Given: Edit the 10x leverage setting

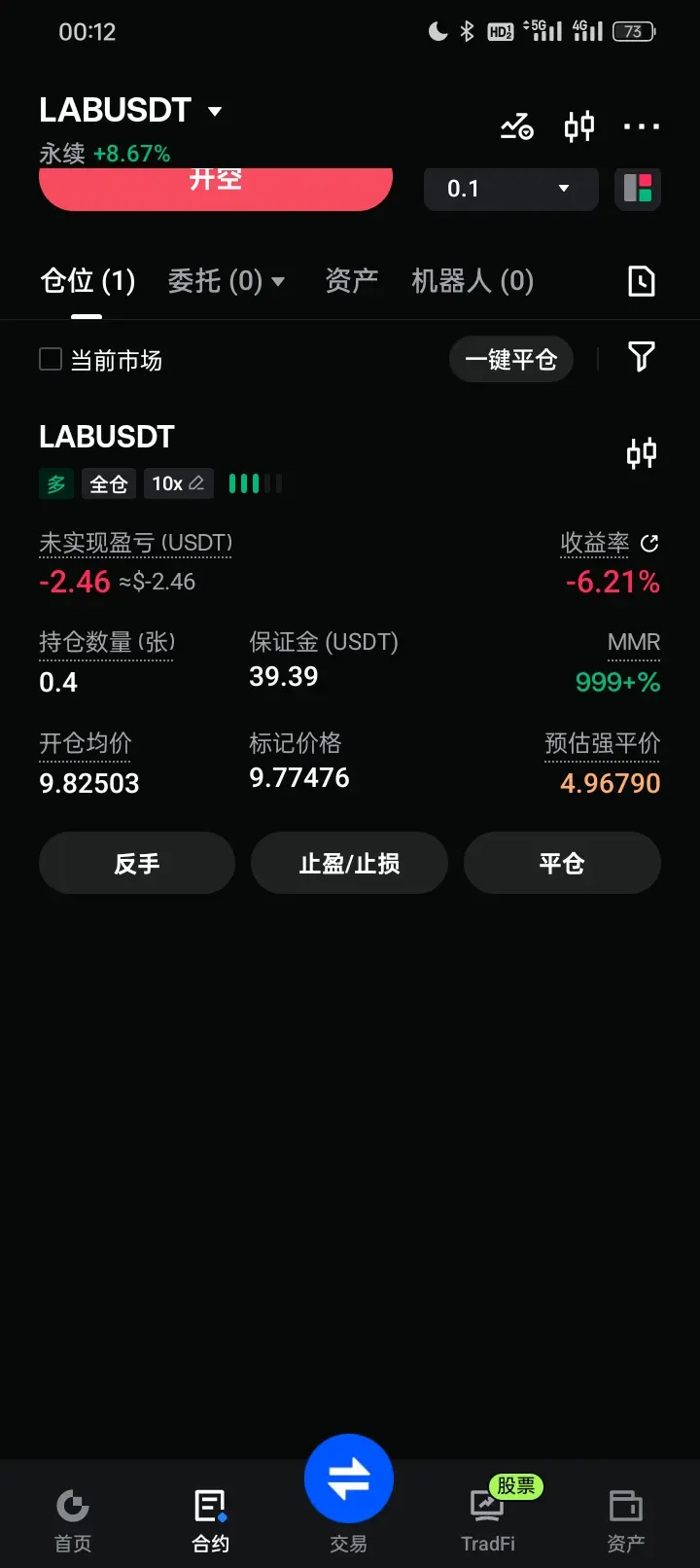Looking at the screenshot, I should click(179, 483).
